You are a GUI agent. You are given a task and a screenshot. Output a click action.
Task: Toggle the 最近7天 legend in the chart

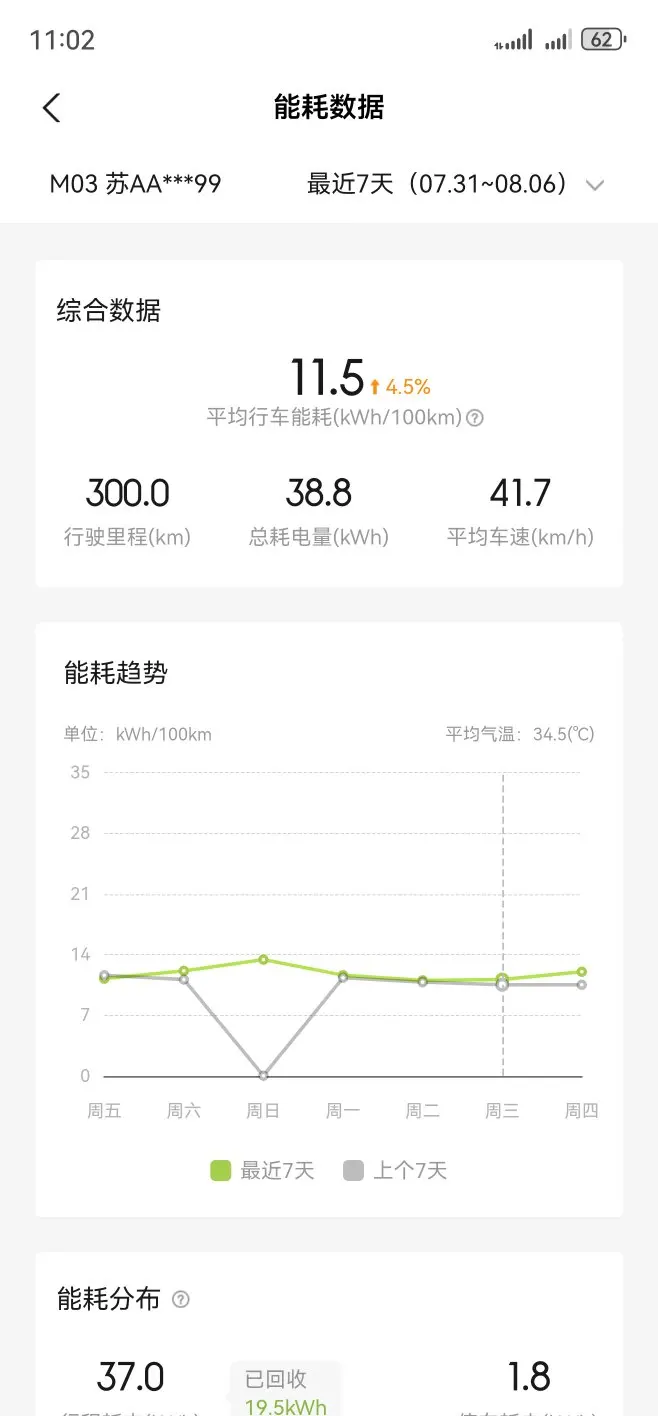pyautogui.click(x=262, y=1170)
